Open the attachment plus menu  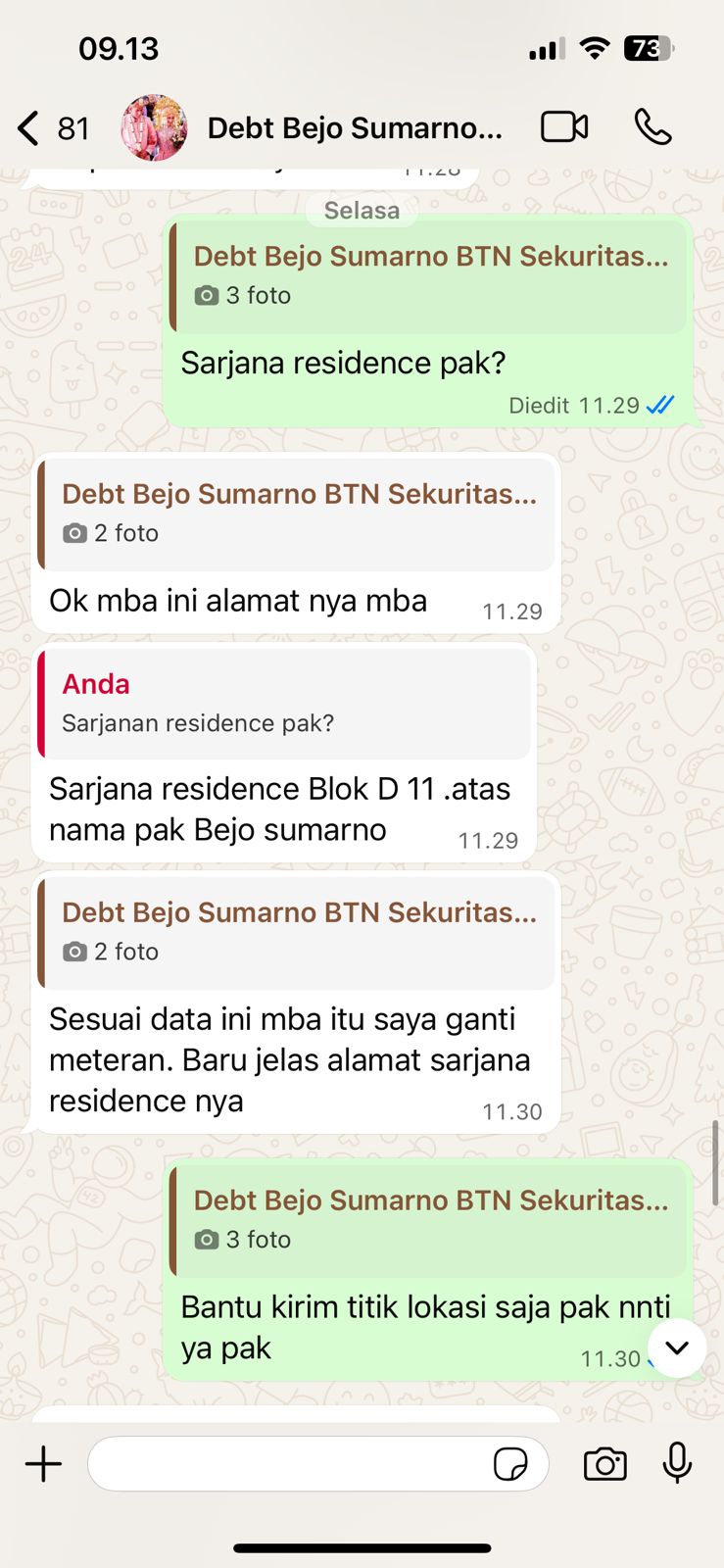(43, 1464)
